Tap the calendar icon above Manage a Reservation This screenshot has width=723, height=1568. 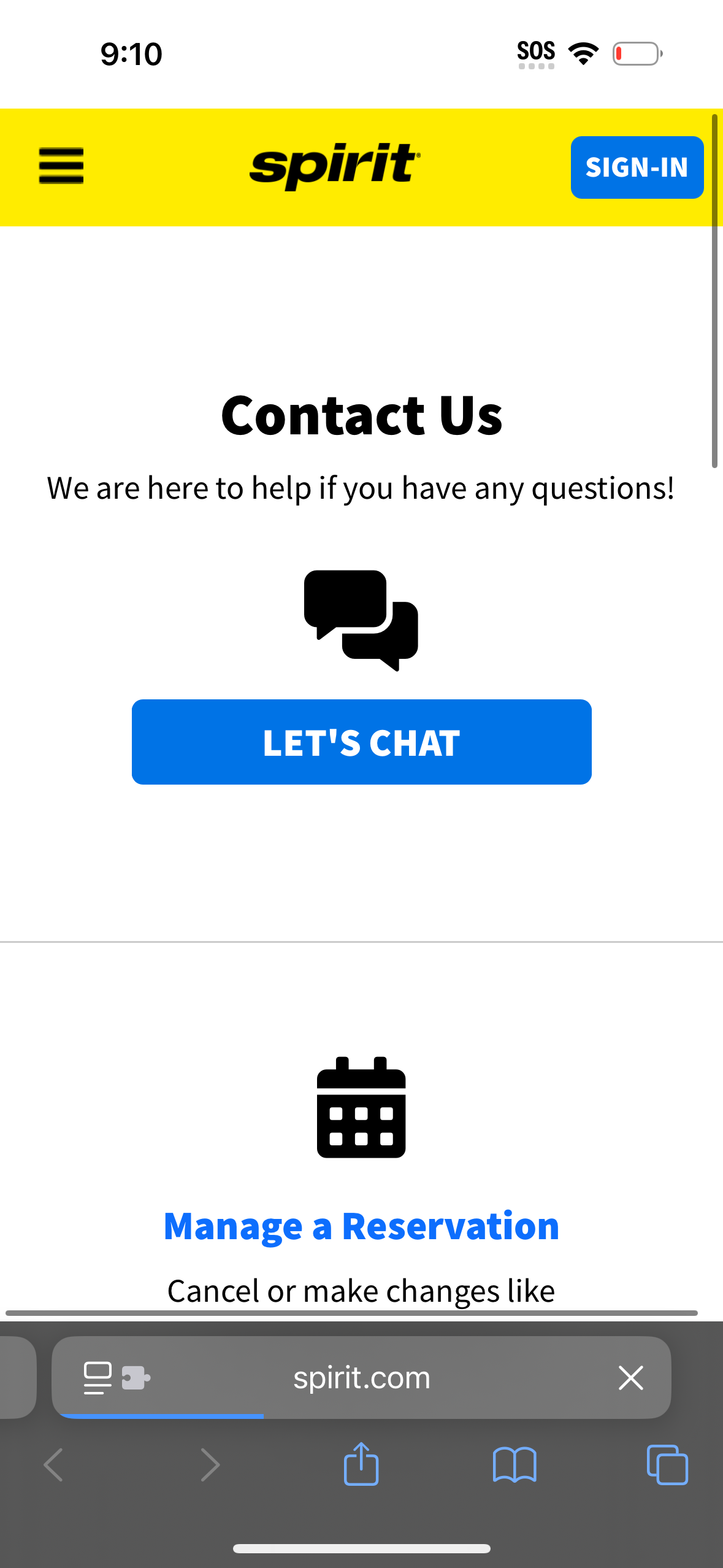pos(361,1109)
